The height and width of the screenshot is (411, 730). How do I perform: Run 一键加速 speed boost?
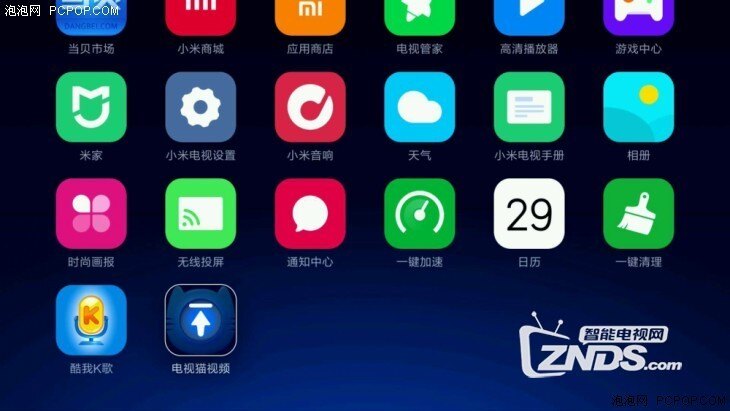click(419, 214)
